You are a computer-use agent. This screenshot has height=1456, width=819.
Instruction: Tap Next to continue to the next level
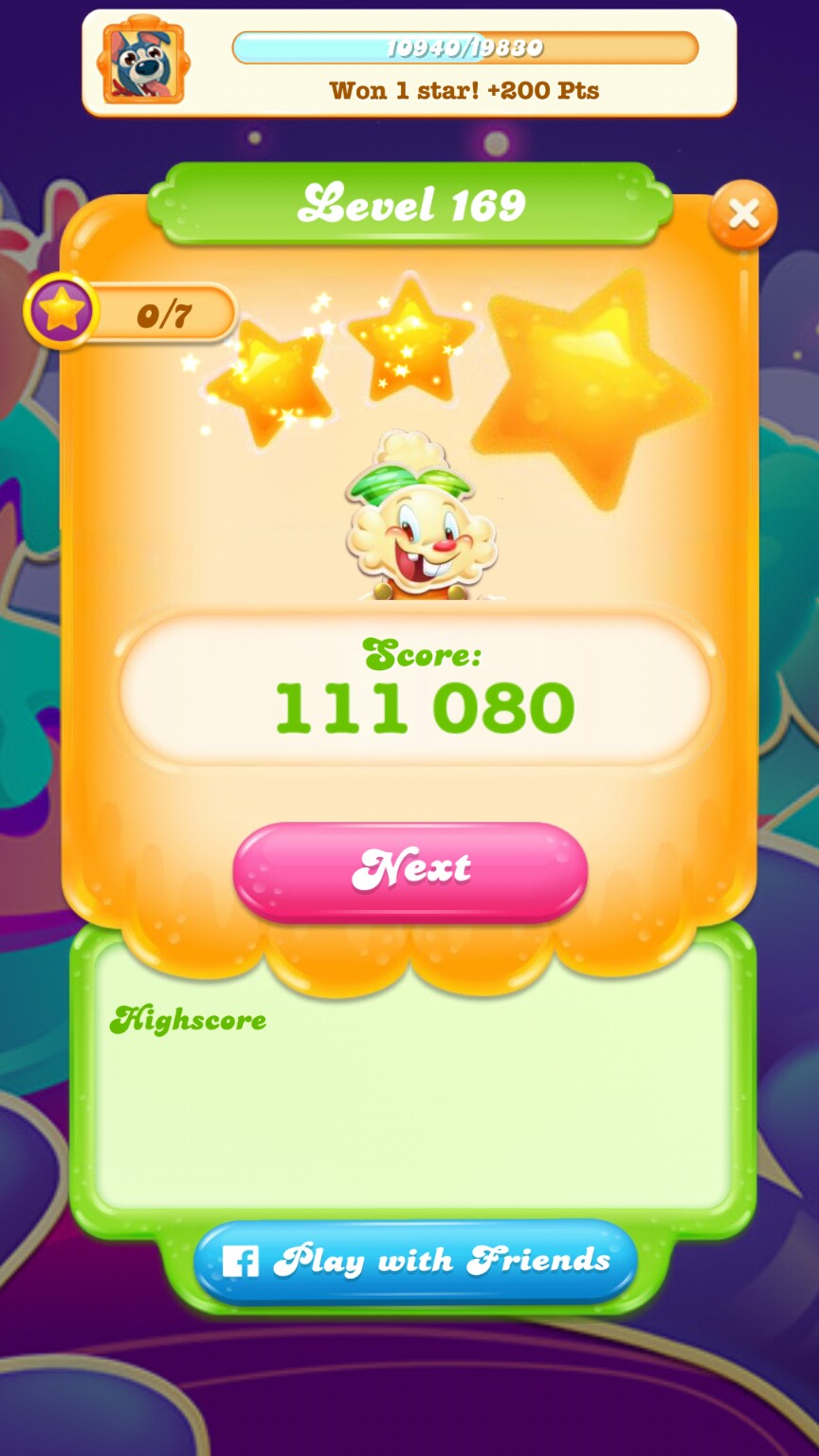pos(410,870)
